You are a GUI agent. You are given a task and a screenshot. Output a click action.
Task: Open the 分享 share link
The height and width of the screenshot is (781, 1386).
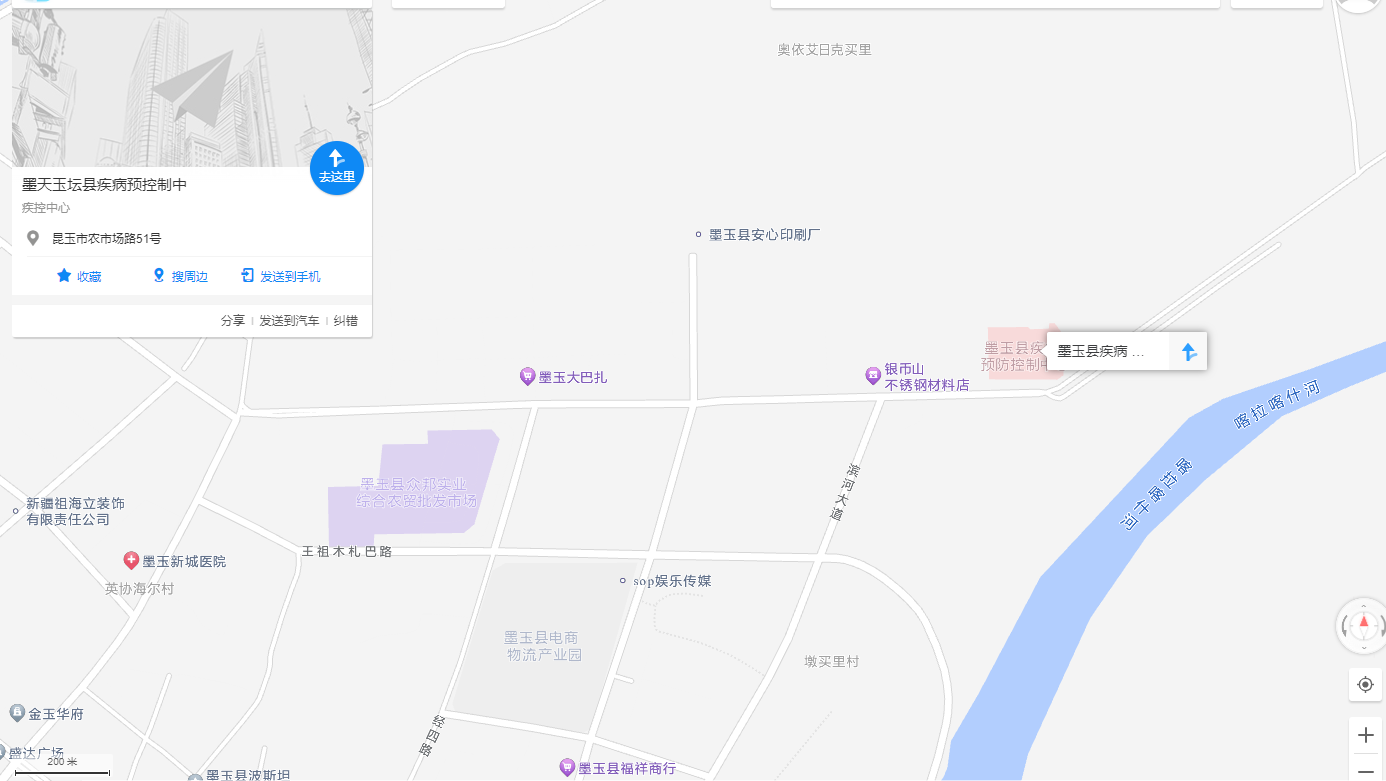point(233,321)
